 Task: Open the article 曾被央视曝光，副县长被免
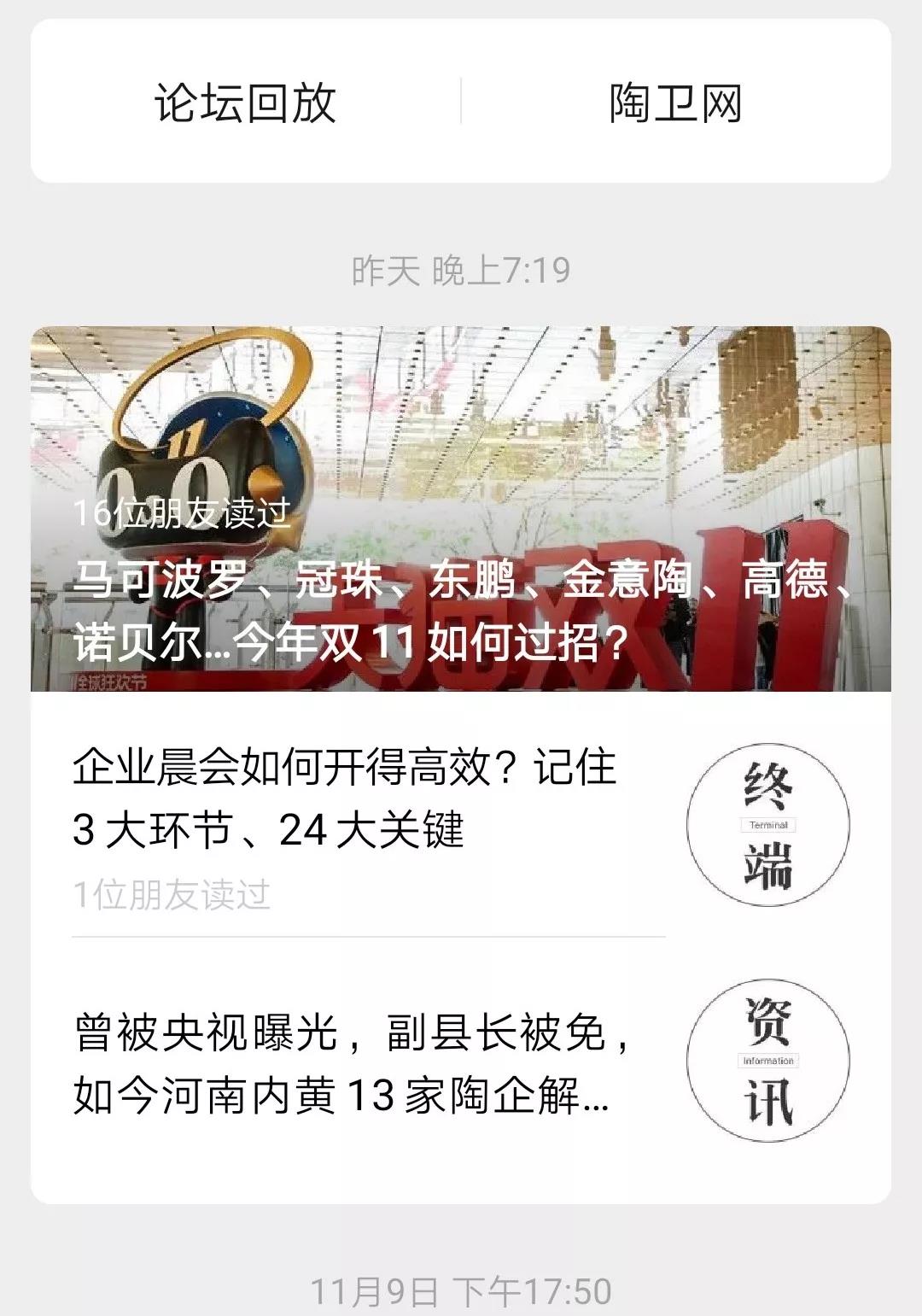tap(352, 1064)
